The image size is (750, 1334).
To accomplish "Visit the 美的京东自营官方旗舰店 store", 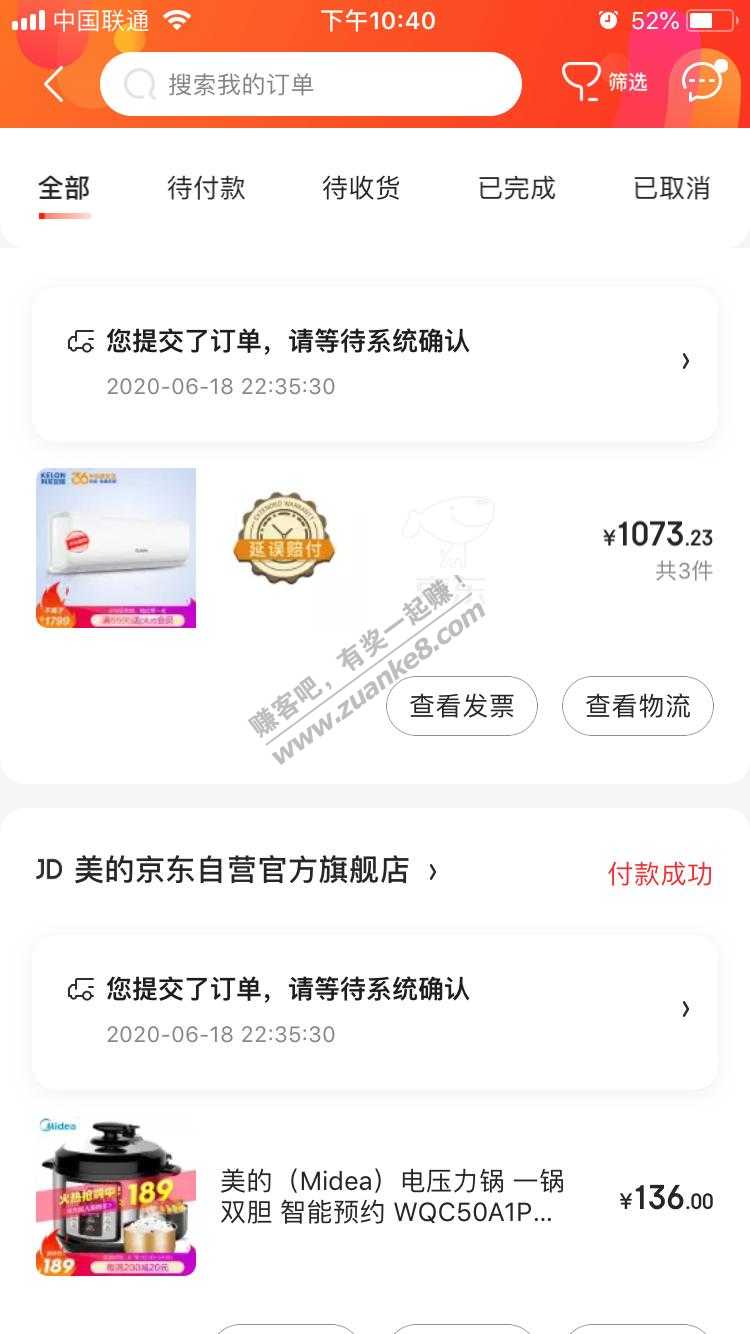I will (240, 871).
